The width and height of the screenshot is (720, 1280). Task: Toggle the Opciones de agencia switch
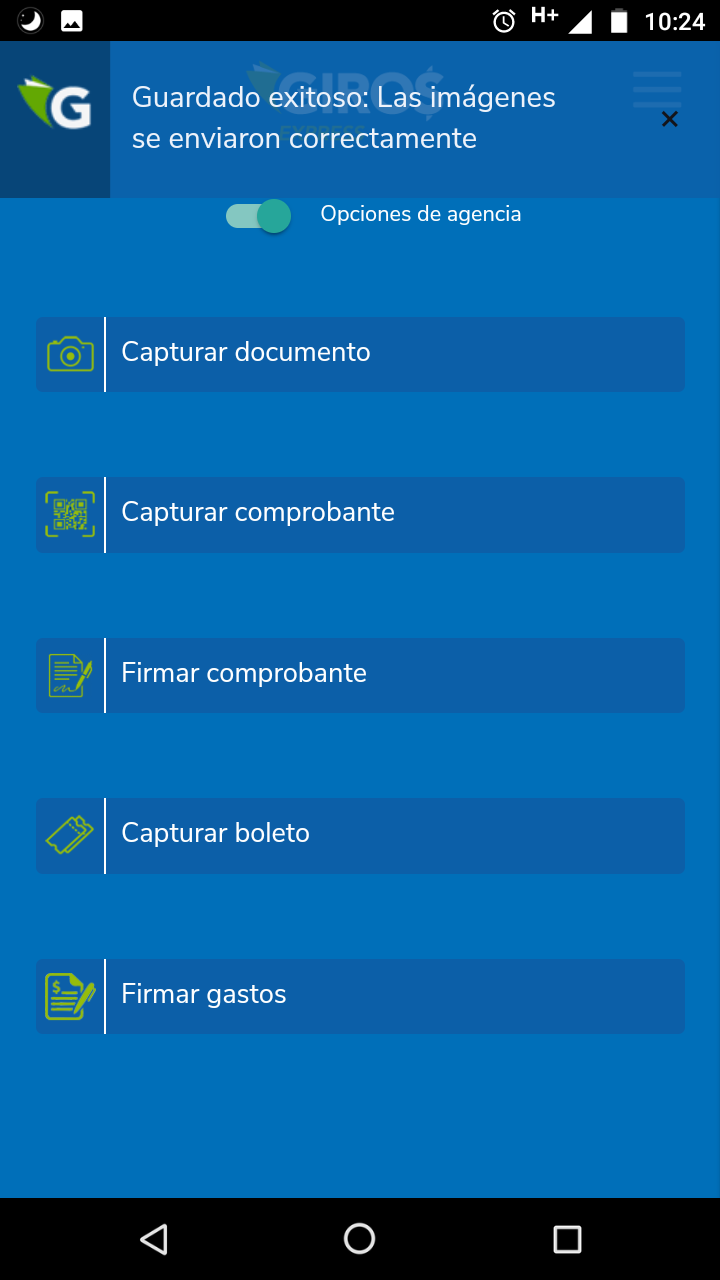258,216
